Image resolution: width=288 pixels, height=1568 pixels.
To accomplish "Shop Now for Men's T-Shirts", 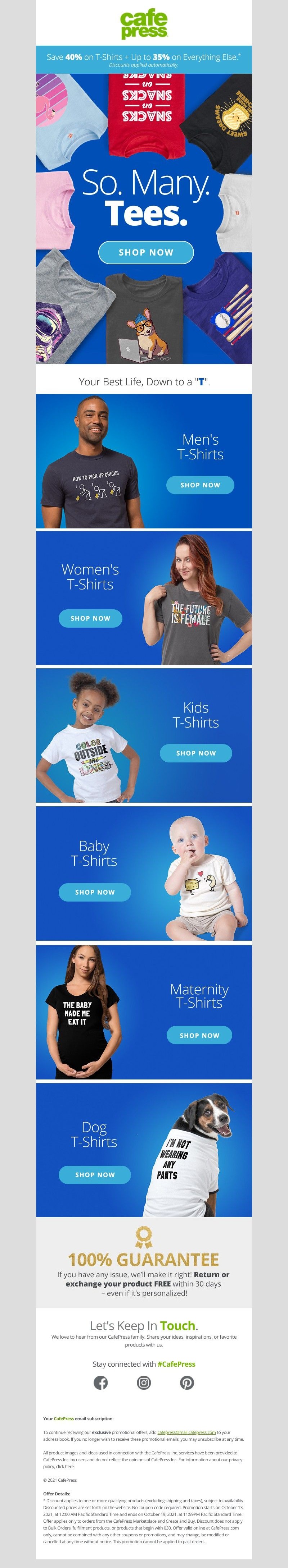I will tap(200, 485).
